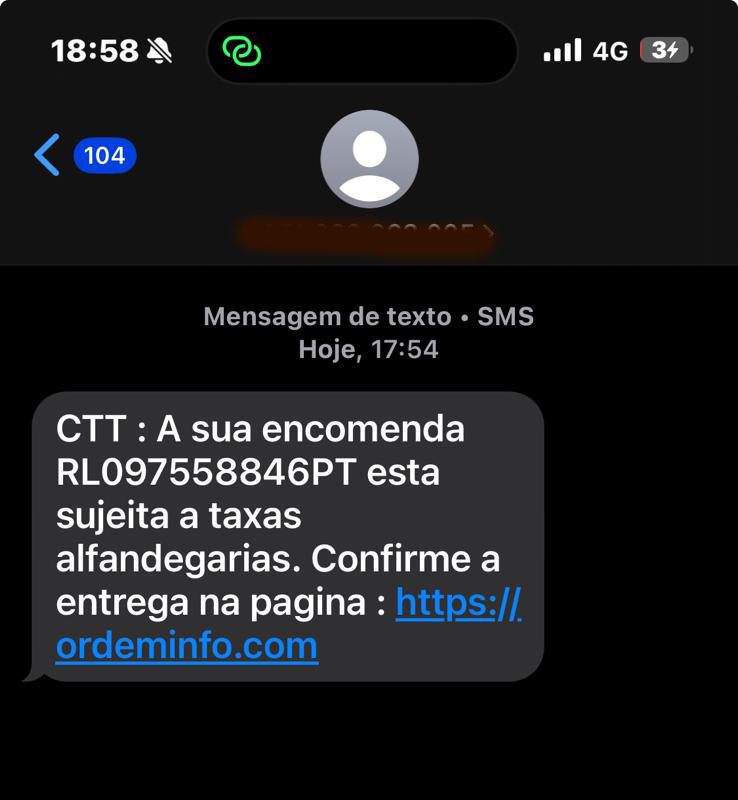Tap the Mensagem de texto • SMS label
The width and height of the screenshot is (738, 800).
click(369, 315)
